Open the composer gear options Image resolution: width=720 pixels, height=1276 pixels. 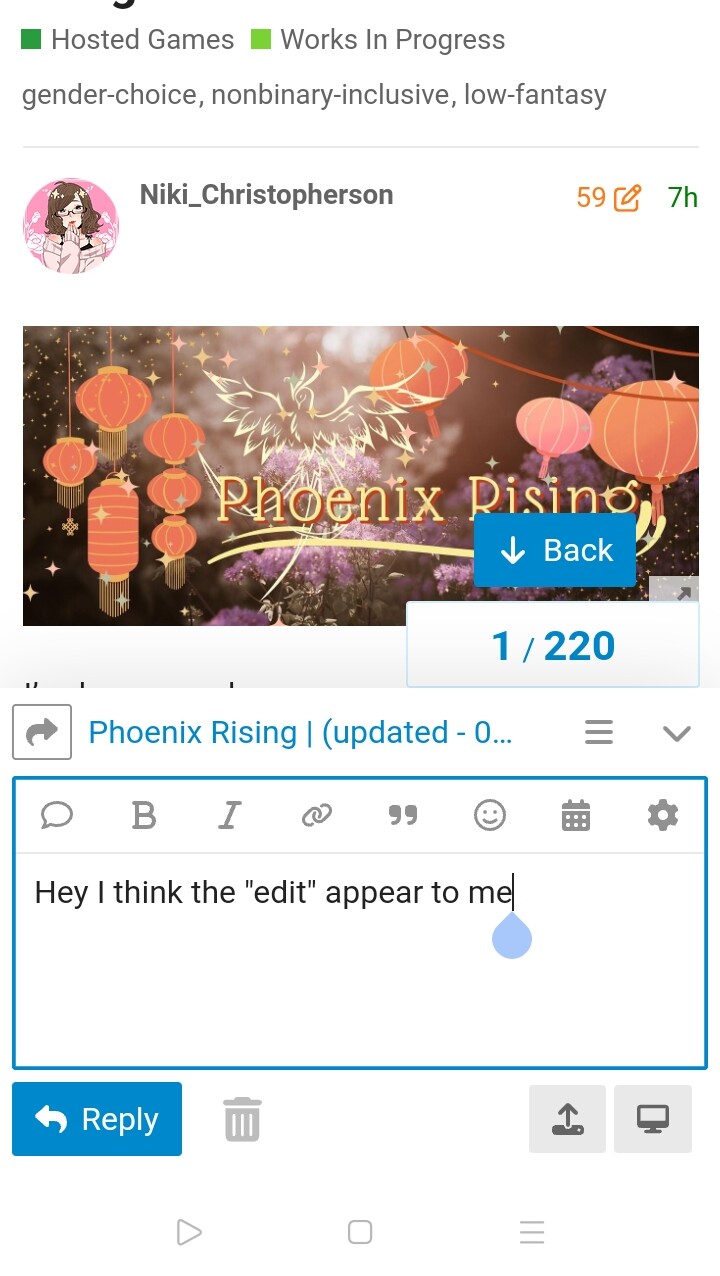click(662, 816)
